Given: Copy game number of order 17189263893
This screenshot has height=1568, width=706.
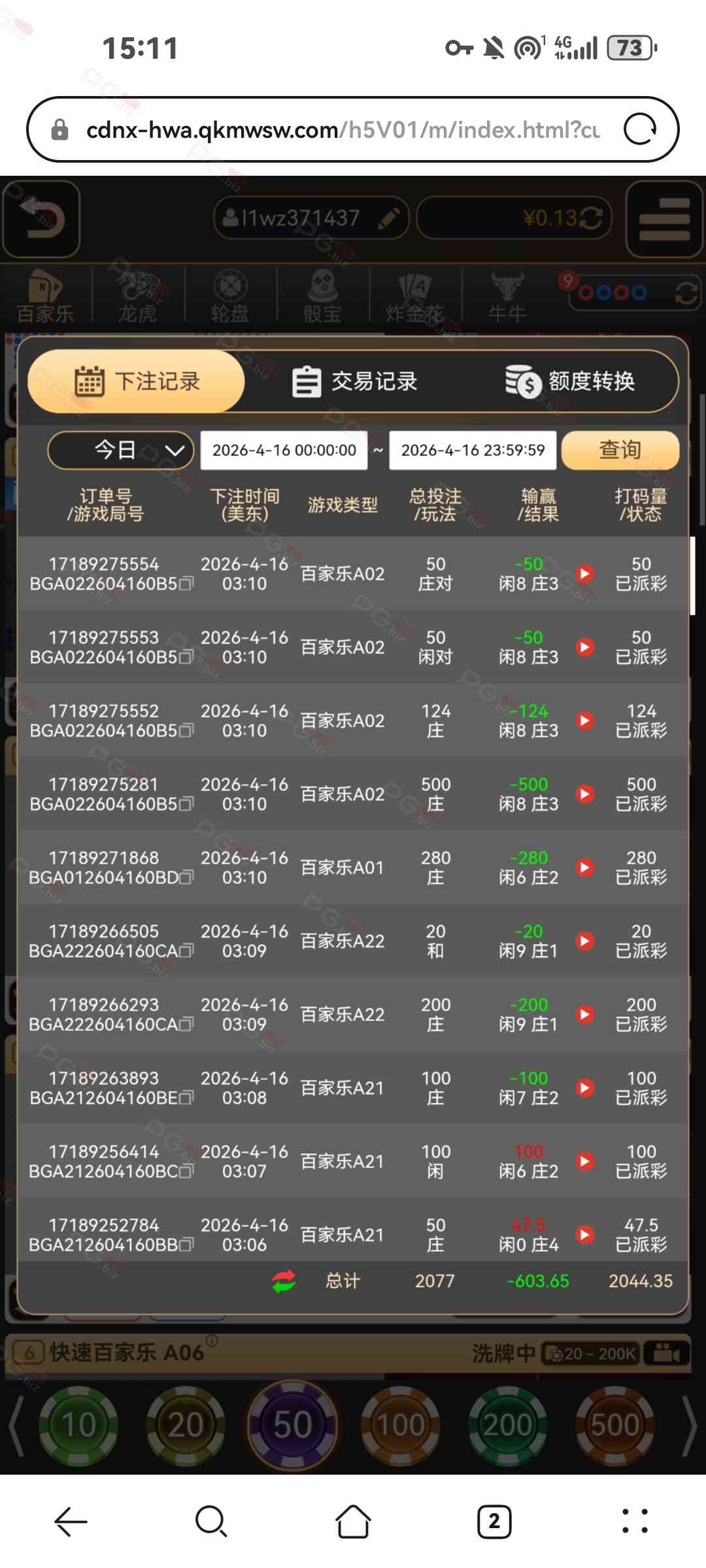Looking at the screenshot, I should [x=186, y=1098].
